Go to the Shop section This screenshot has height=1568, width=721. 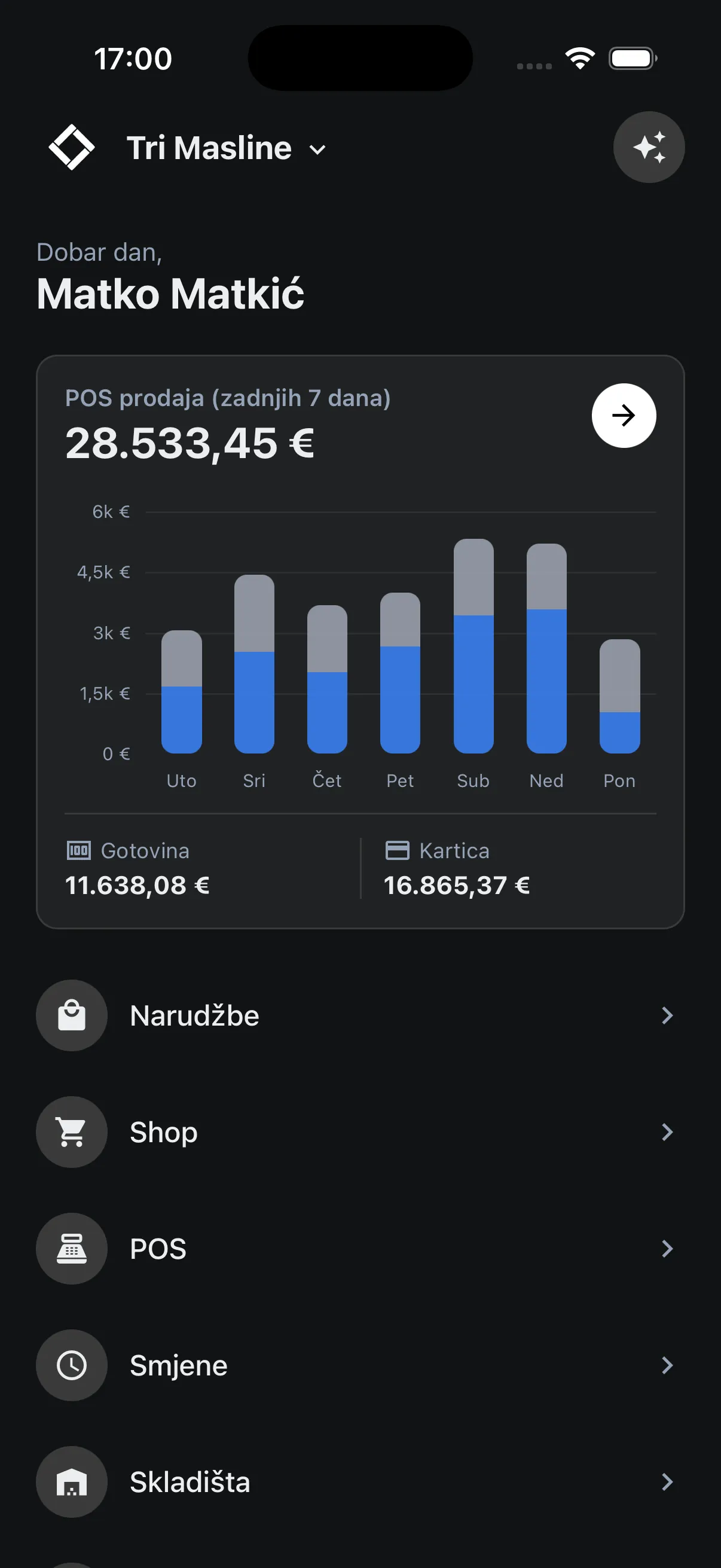(x=360, y=1132)
